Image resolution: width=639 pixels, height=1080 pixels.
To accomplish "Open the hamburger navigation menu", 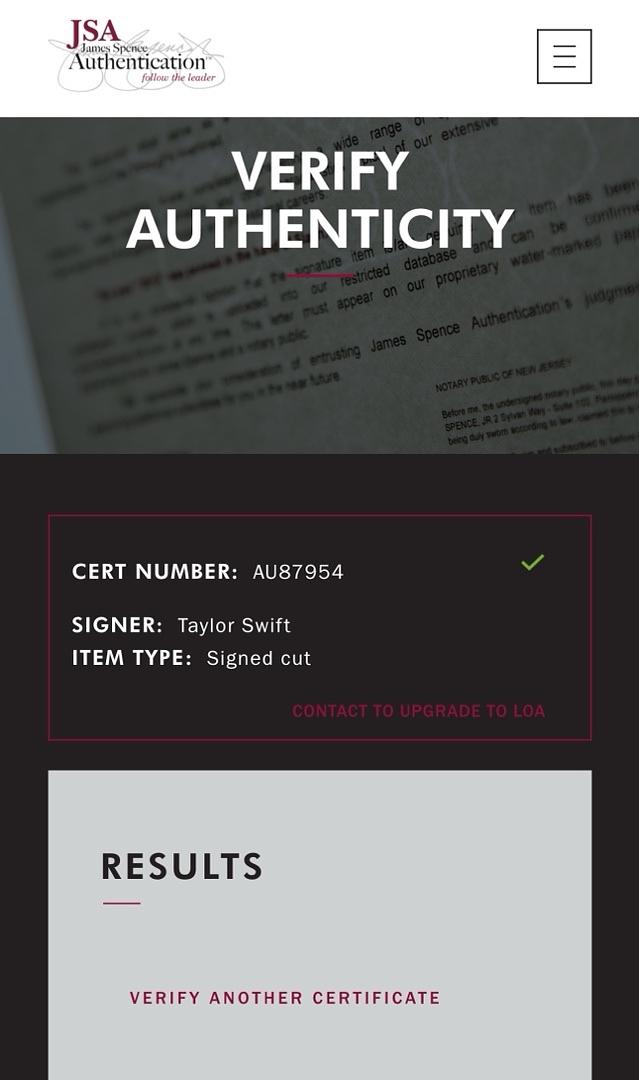I will pos(564,56).
